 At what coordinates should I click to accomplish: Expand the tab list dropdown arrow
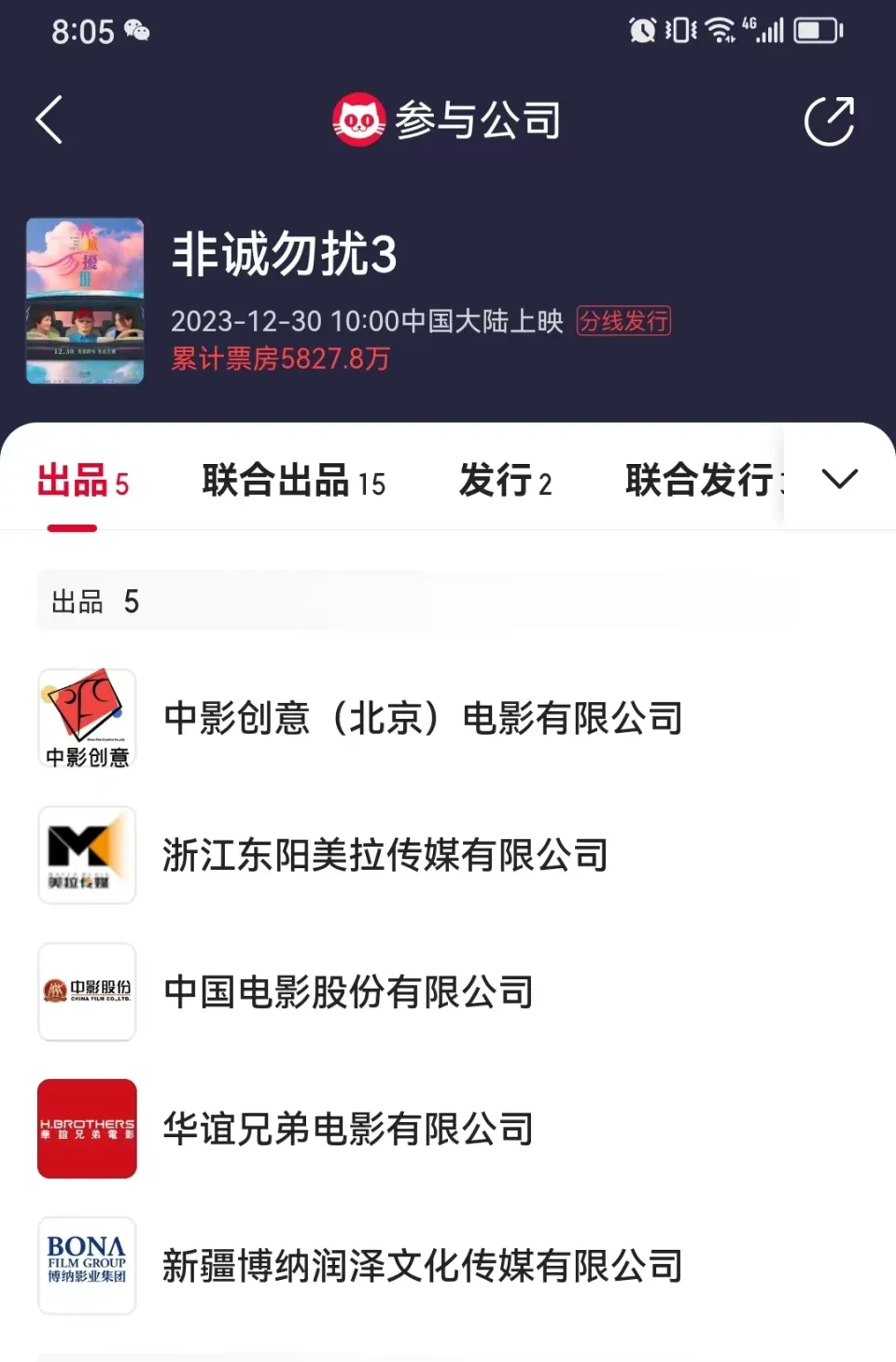coord(839,480)
